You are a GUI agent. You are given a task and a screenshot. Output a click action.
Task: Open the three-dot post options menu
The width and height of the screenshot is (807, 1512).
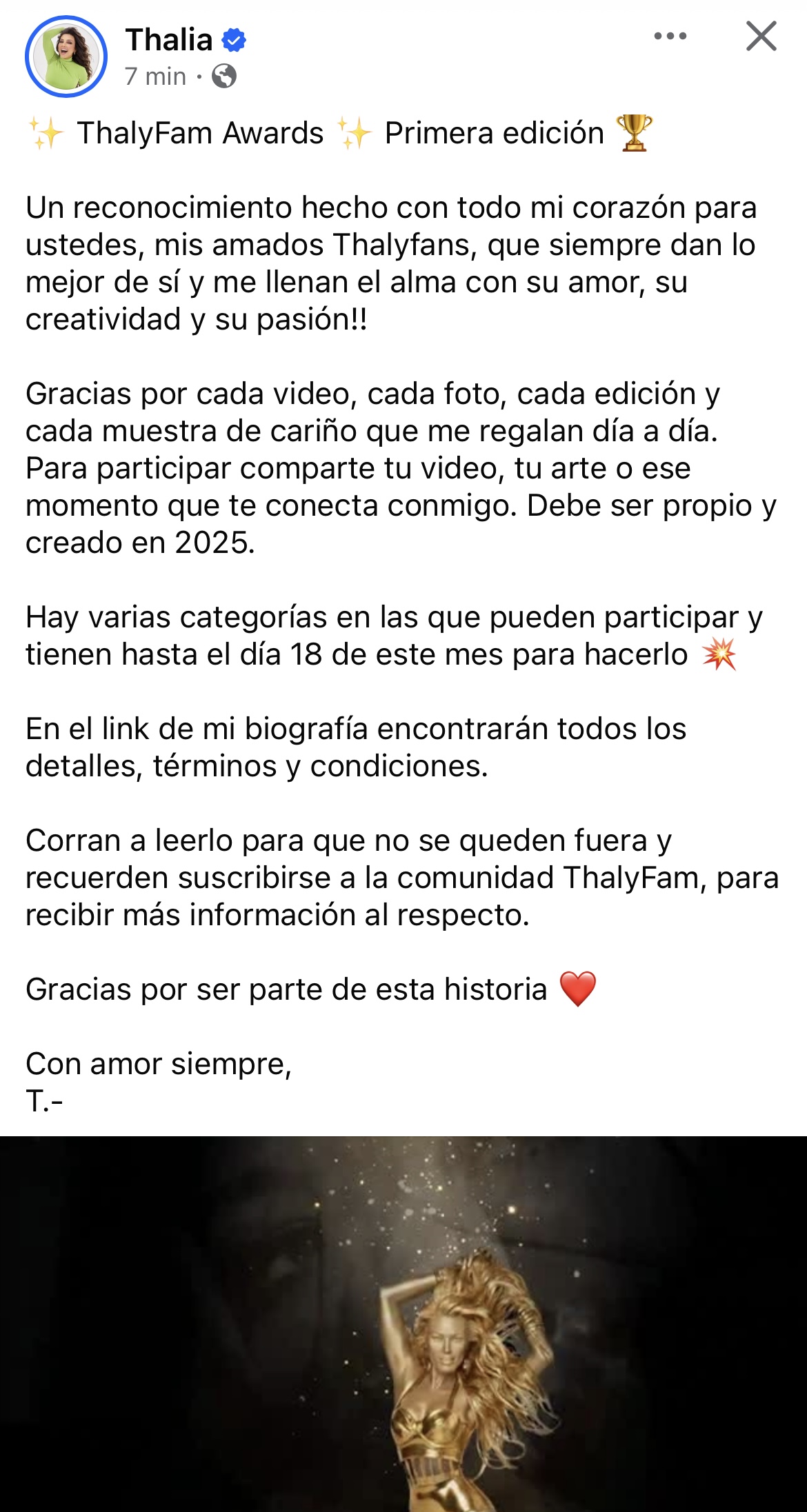[670, 36]
